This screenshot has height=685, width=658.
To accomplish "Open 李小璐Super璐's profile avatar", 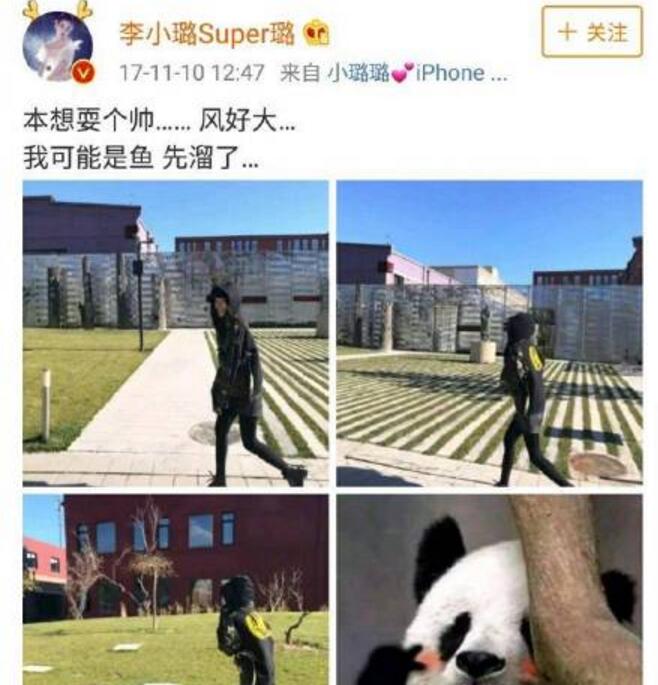I will coord(58,45).
